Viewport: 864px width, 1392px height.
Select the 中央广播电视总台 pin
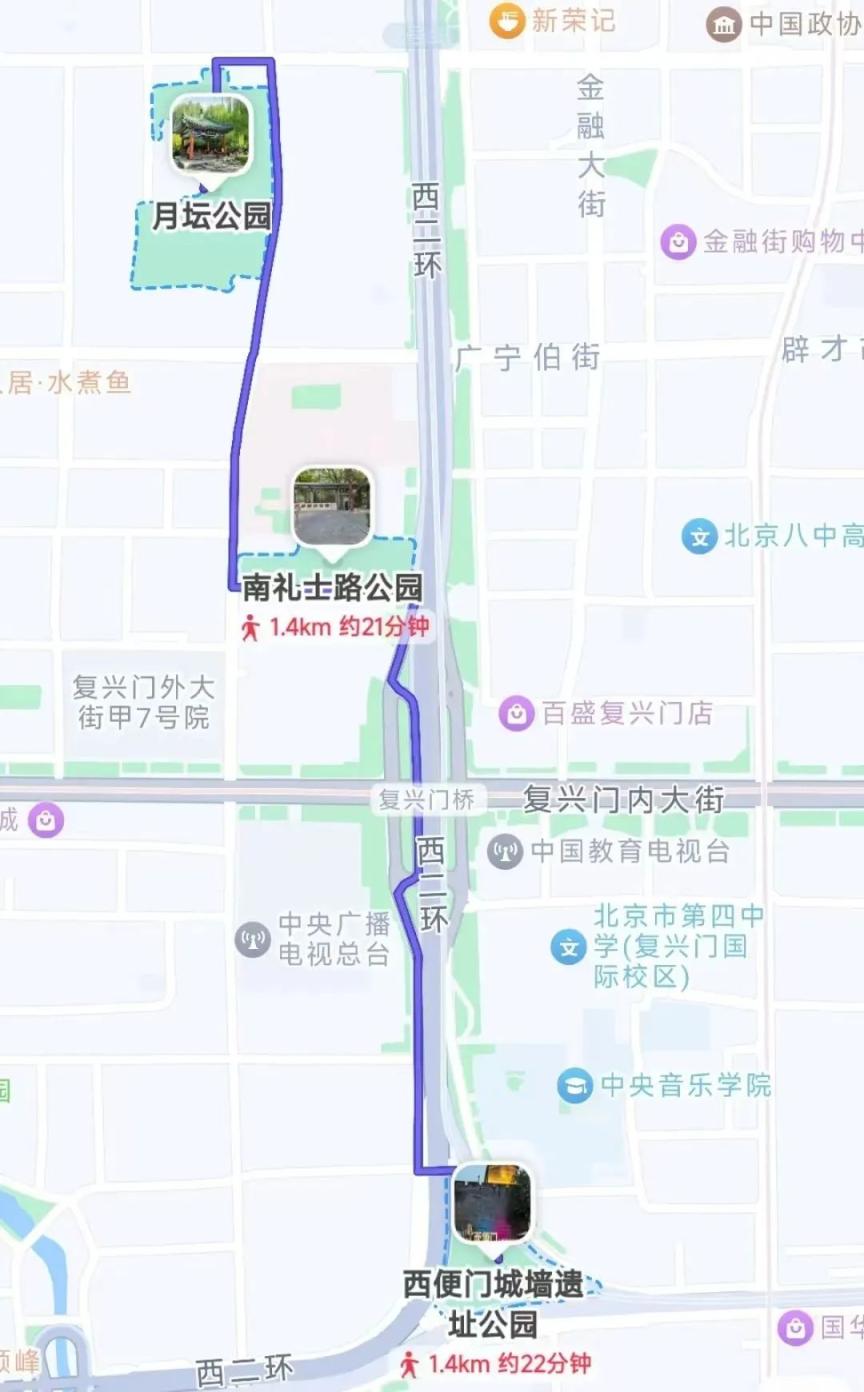pos(253,940)
